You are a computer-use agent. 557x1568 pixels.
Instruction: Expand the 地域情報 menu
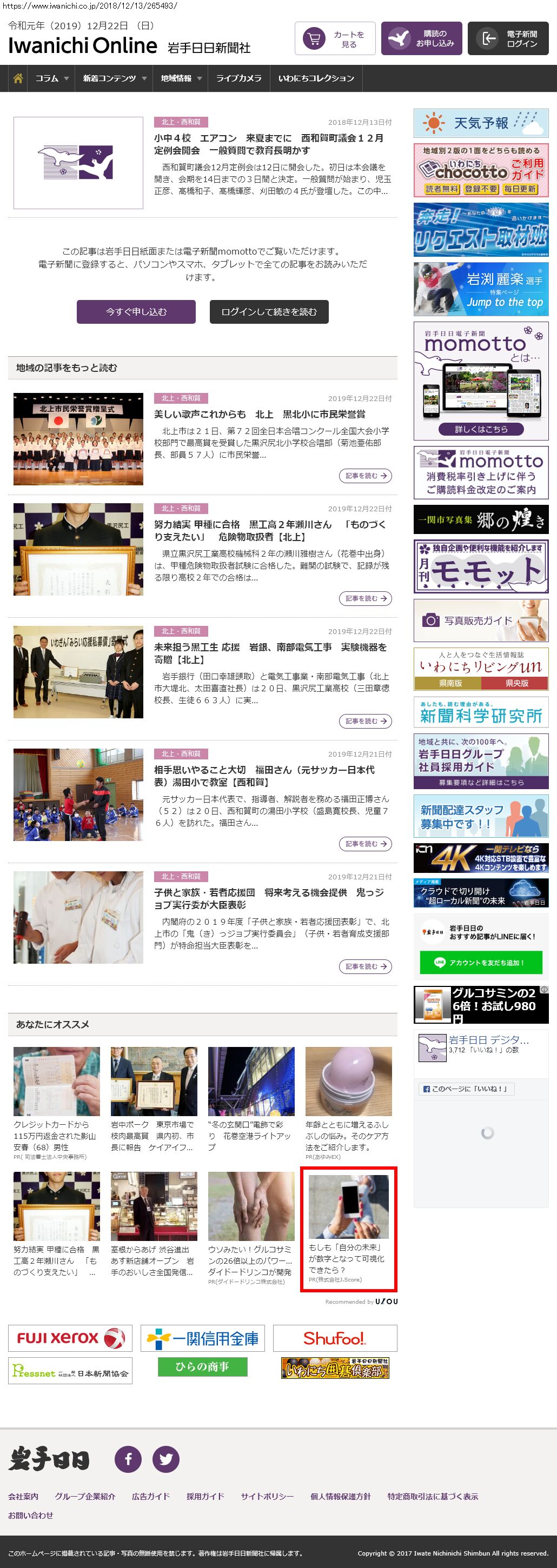(181, 78)
